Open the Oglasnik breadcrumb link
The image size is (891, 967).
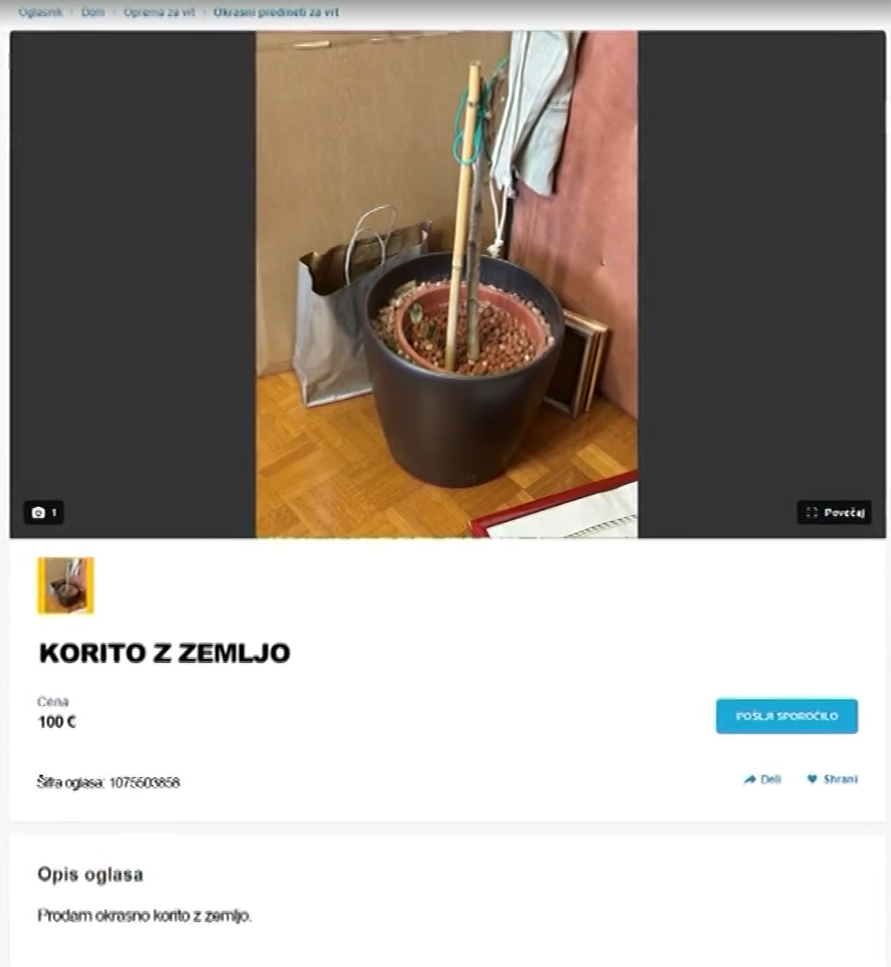[40, 12]
